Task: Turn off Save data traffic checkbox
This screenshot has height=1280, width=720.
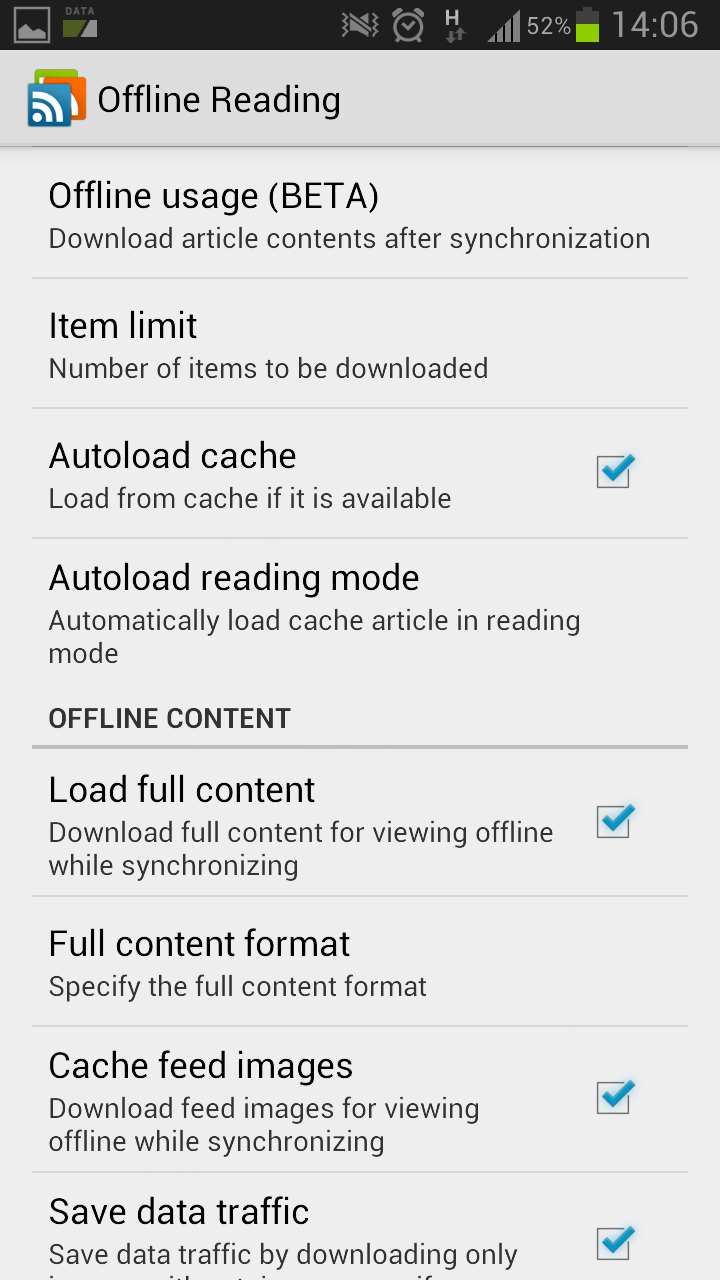Action: pos(614,1243)
